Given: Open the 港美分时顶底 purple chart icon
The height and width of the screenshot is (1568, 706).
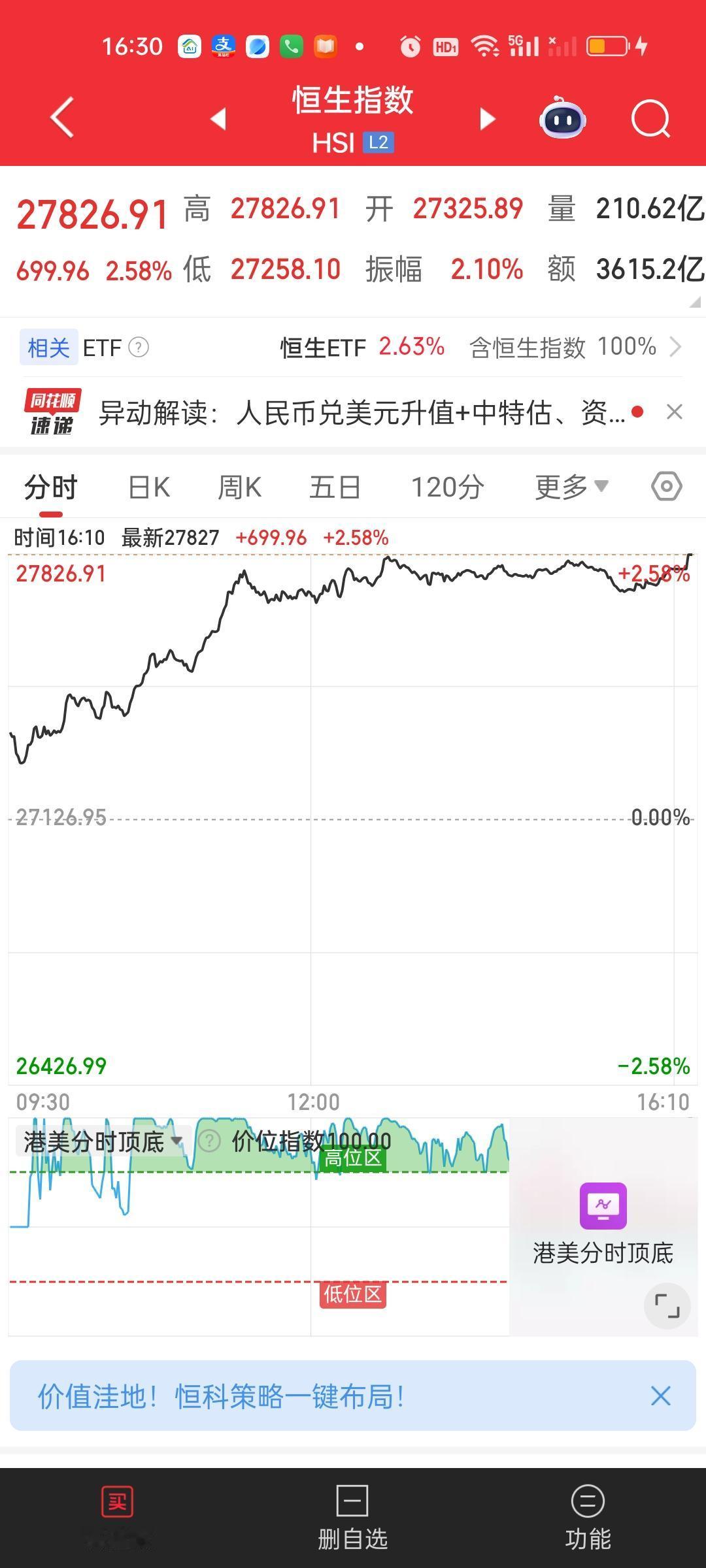Looking at the screenshot, I should [x=602, y=1206].
